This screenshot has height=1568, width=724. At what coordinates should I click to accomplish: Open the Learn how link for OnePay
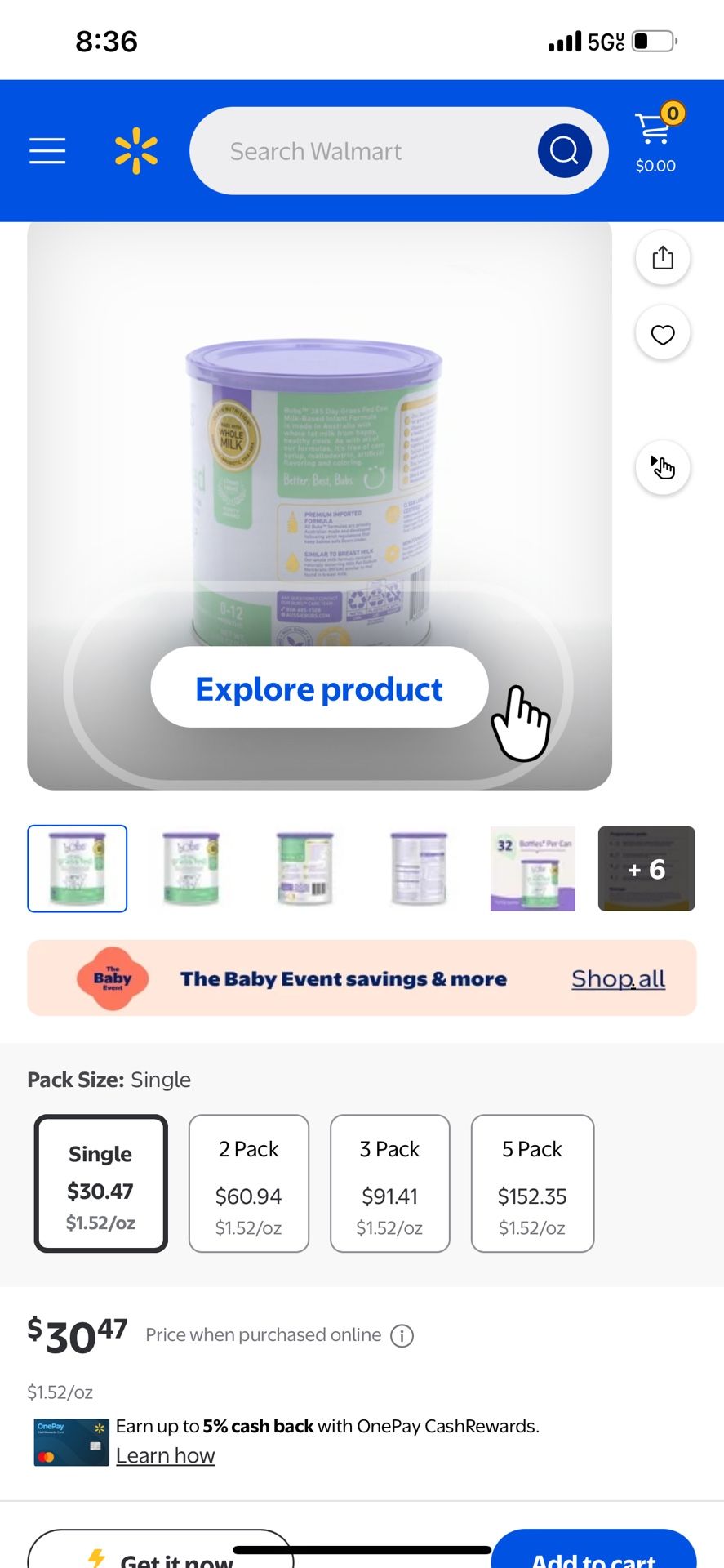point(166,1456)
